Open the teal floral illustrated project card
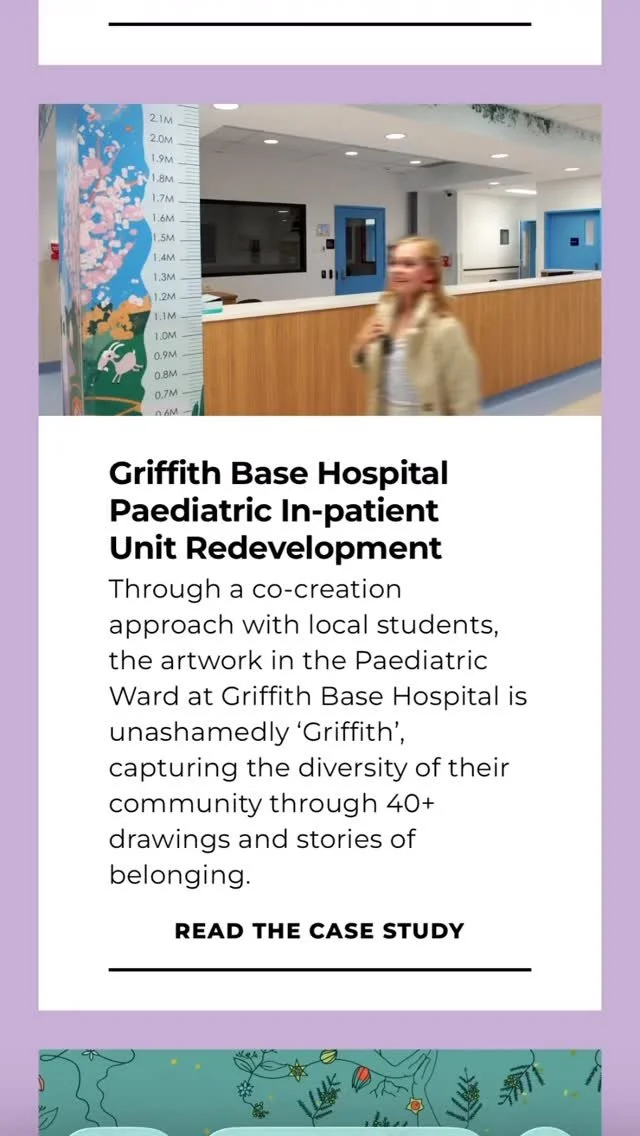Viewport: 640px width, 1136px height. click(x=320, y=1092)
